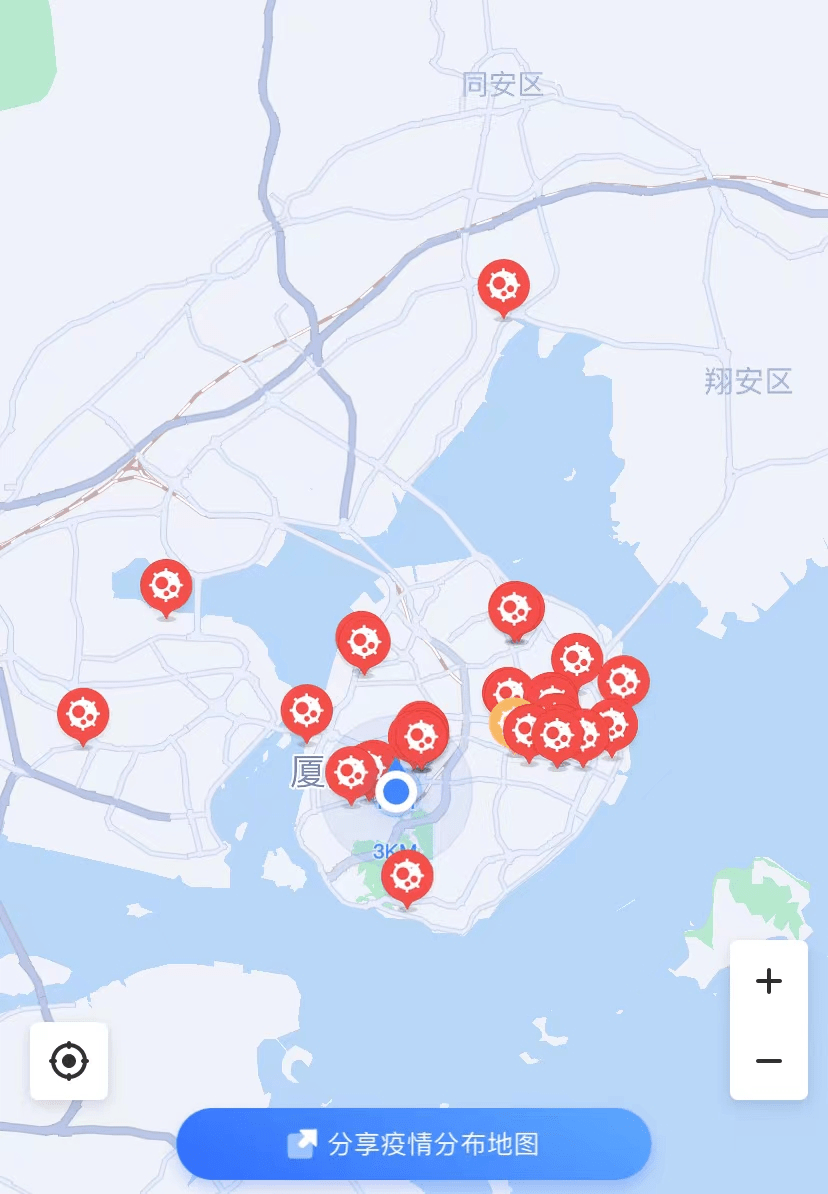Click the lone virus marker in the far west
Screen dimensions: 828x1194
[82, 715]
